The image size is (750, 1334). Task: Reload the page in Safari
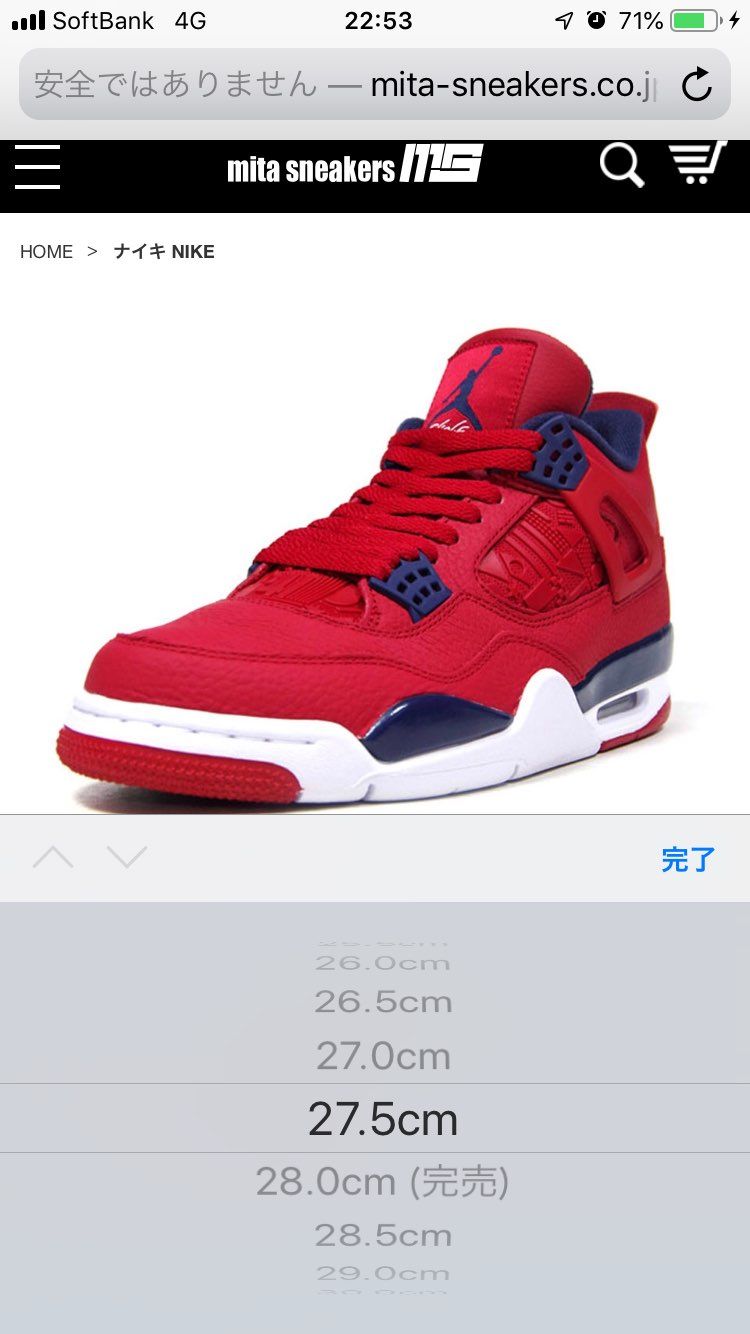[x=697, y=85]
